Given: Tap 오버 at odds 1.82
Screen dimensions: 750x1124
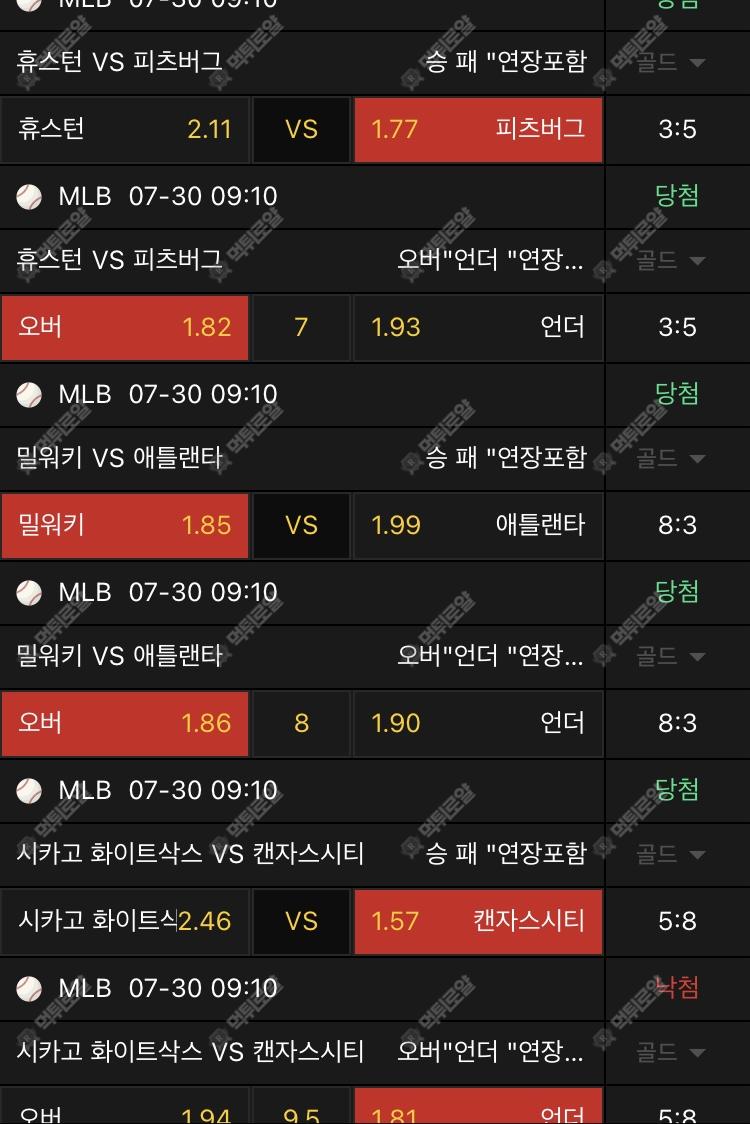Looking at the screenshot, I should pos(125,327).
